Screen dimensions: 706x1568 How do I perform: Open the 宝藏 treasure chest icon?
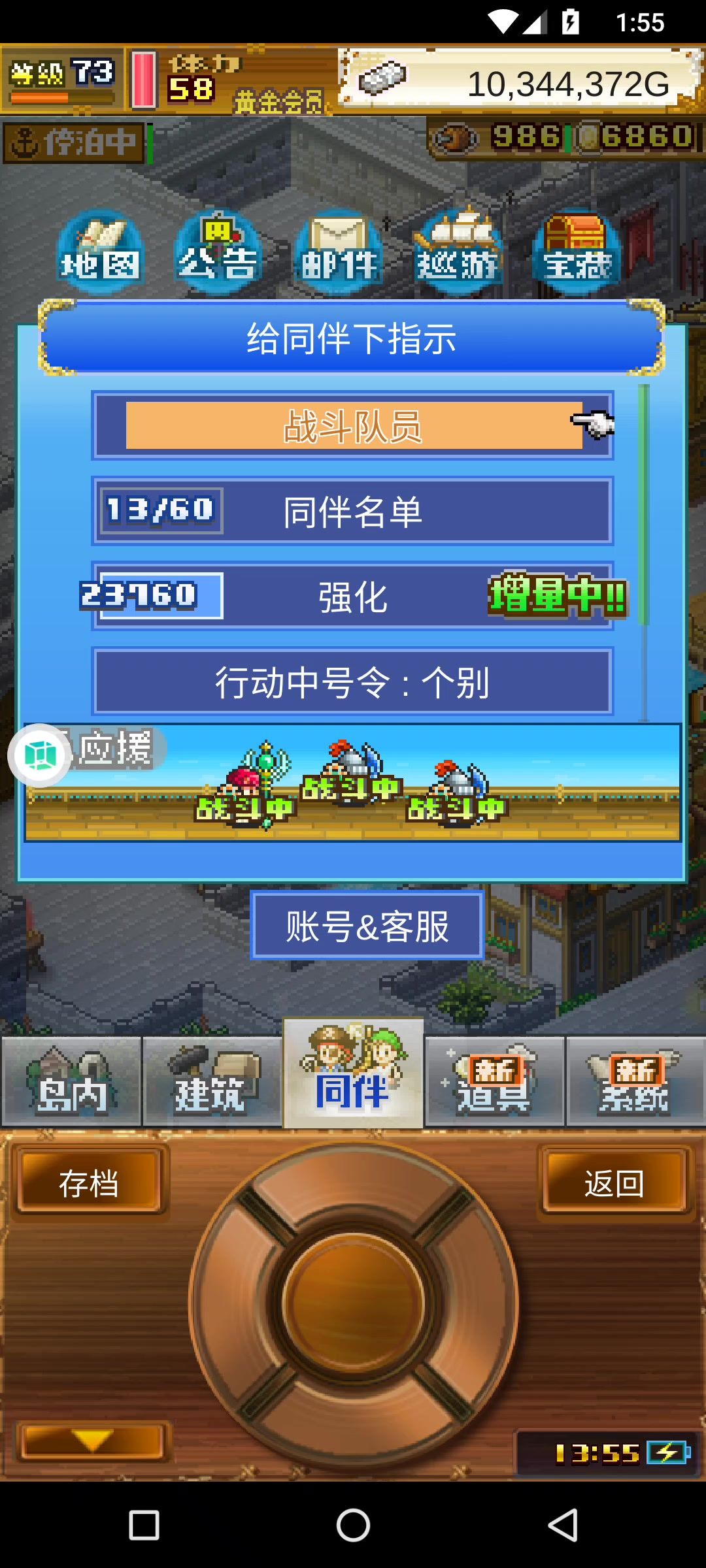tap(577, 253)
